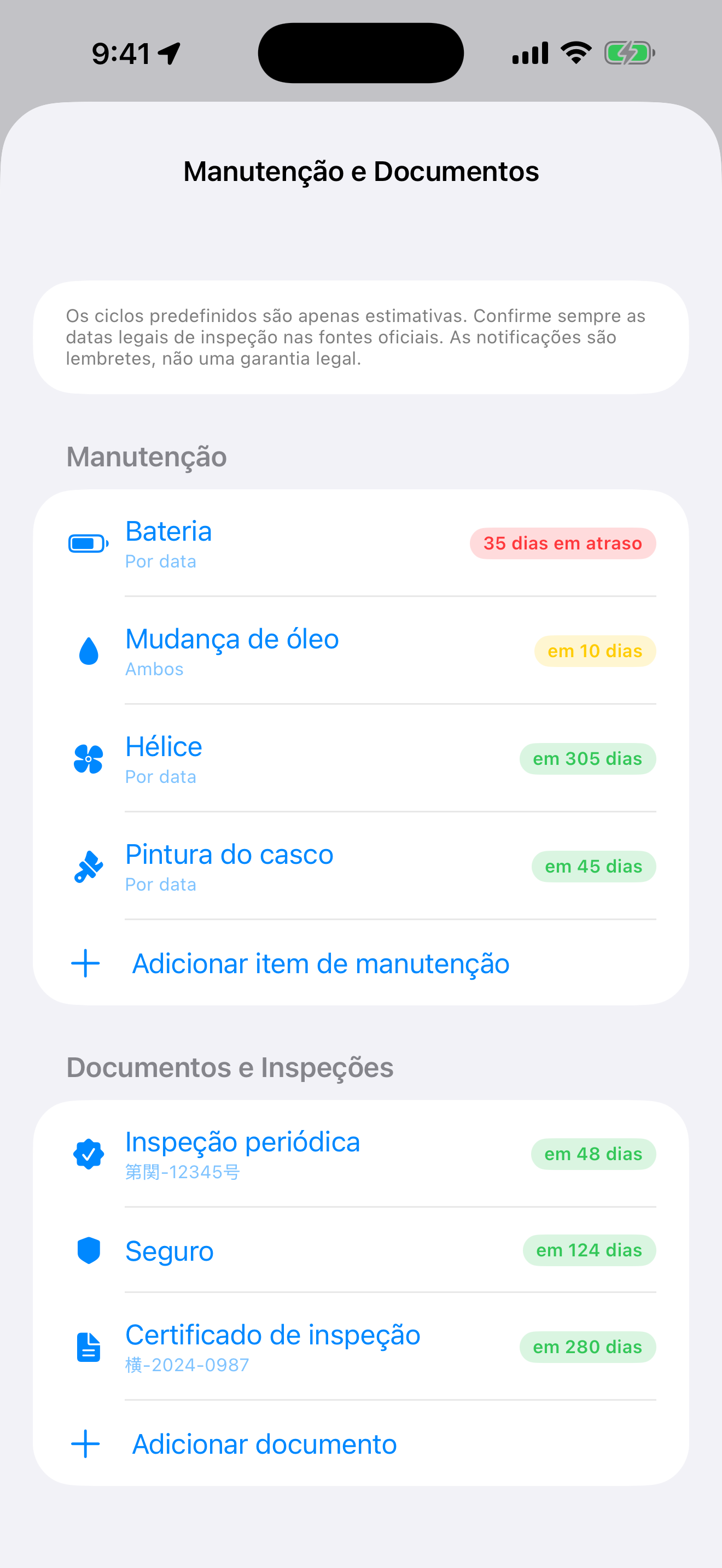View the Certificado de inspeção entry
The height and width of the screenshot is (1568, 722).
pyautogui.click(x=361, y=1347)
